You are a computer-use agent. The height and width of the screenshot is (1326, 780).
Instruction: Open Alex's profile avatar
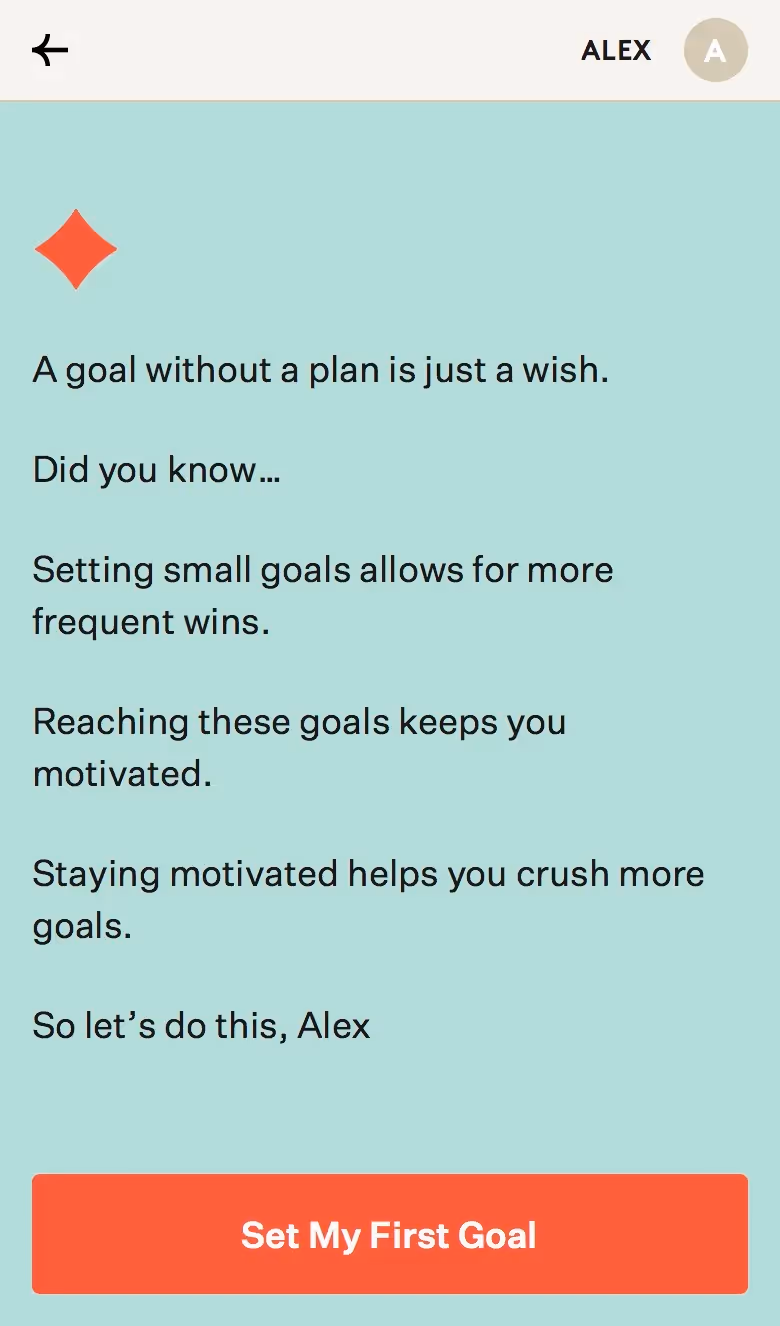(x=715, y=50)
